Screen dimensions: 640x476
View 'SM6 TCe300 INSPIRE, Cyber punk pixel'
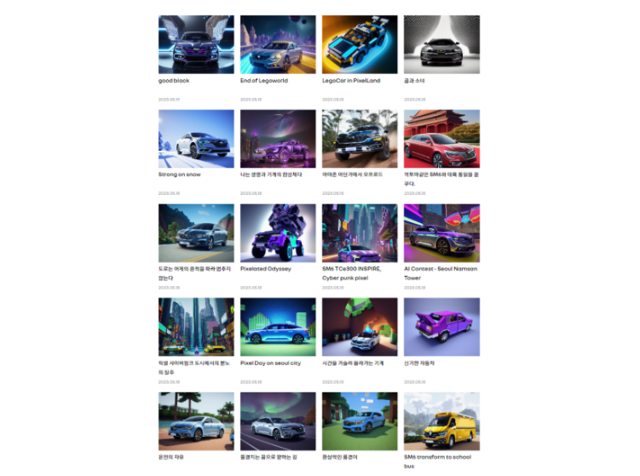(x=359, y=233)
